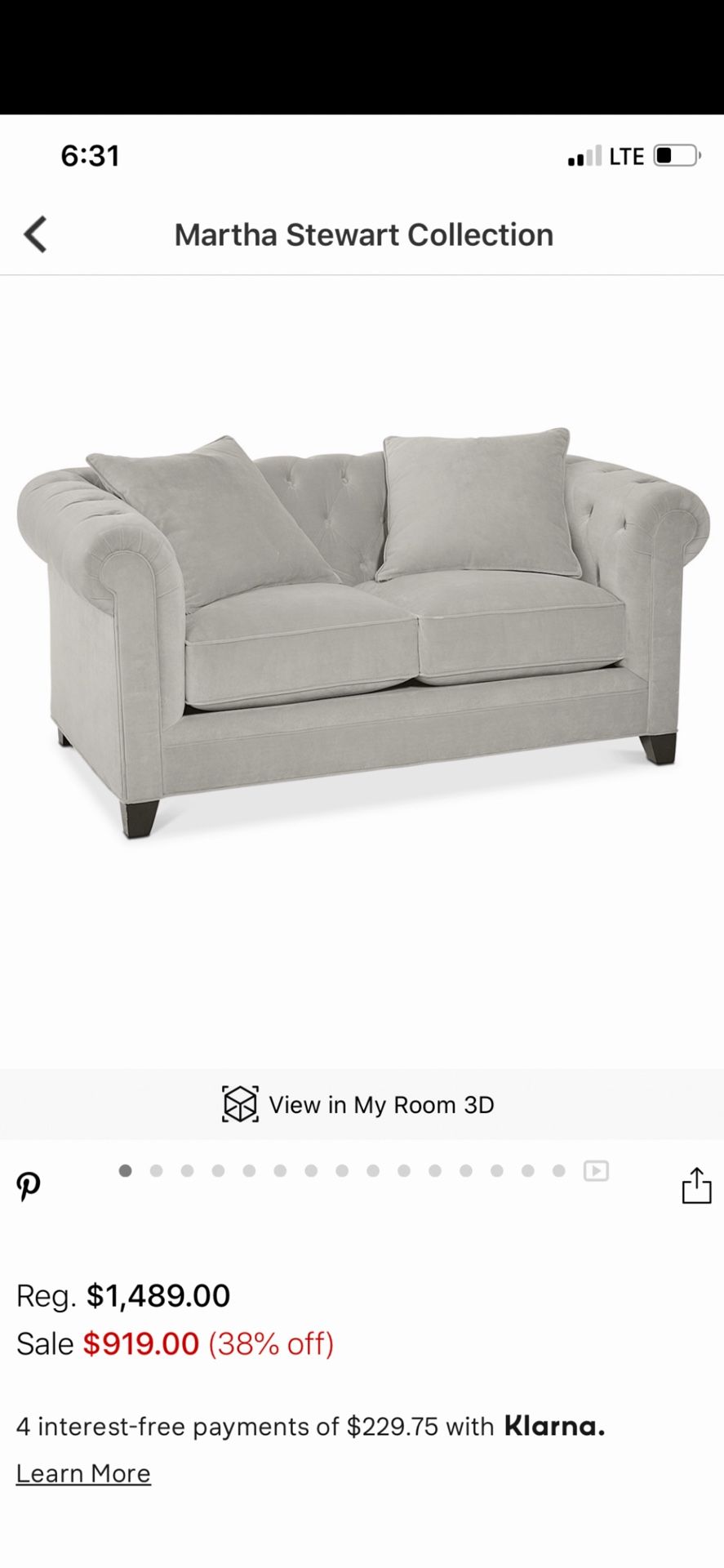This screenshot has width=724, height=1568.
Task: Open View in My Room 3D
Action: [359, 1105]
